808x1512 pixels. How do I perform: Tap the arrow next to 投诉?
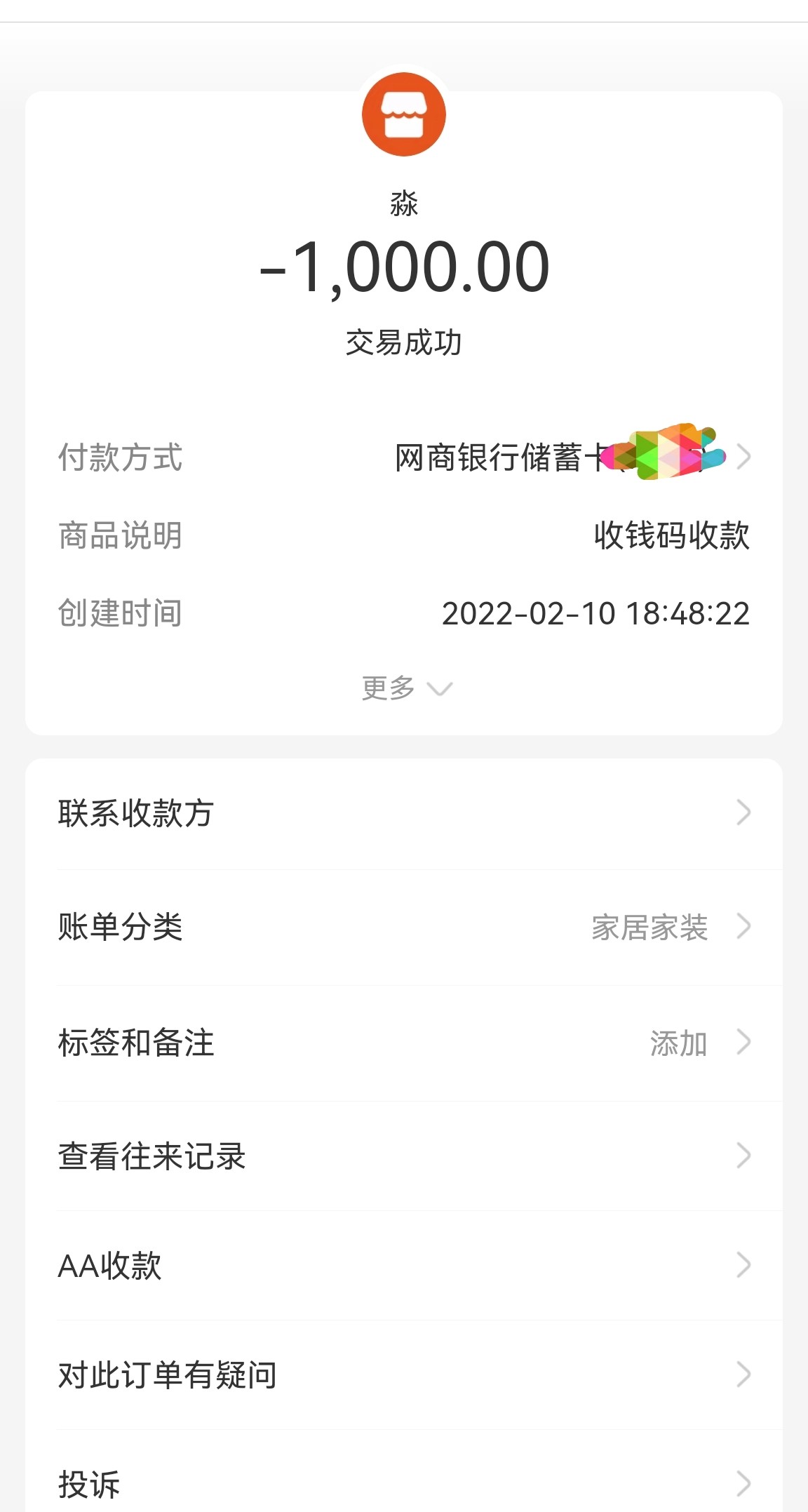tap(745, 1480)
